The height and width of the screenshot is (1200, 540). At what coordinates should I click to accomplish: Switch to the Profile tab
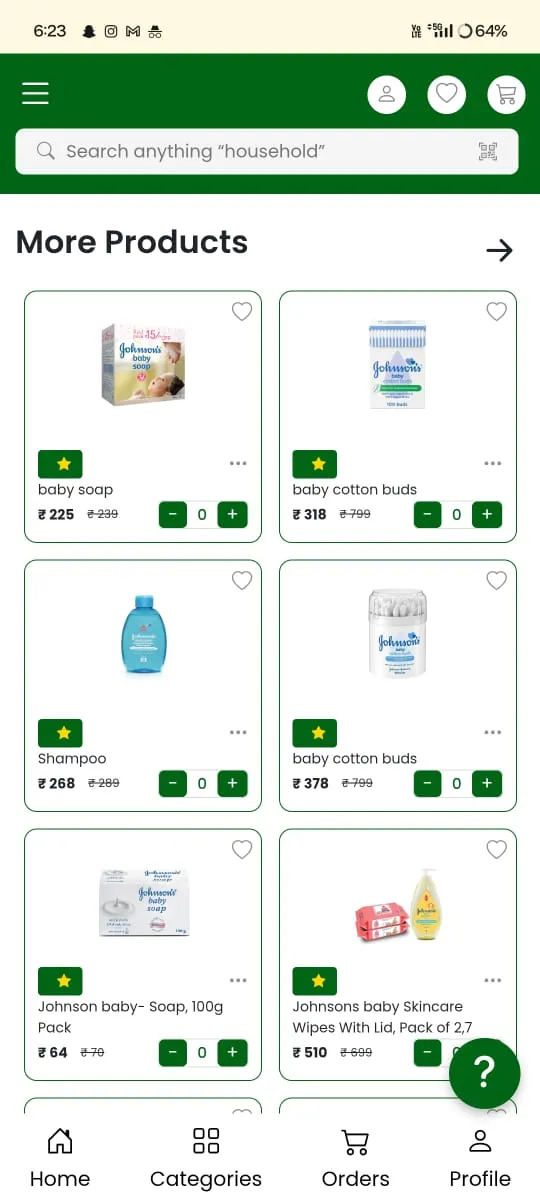480,1158
